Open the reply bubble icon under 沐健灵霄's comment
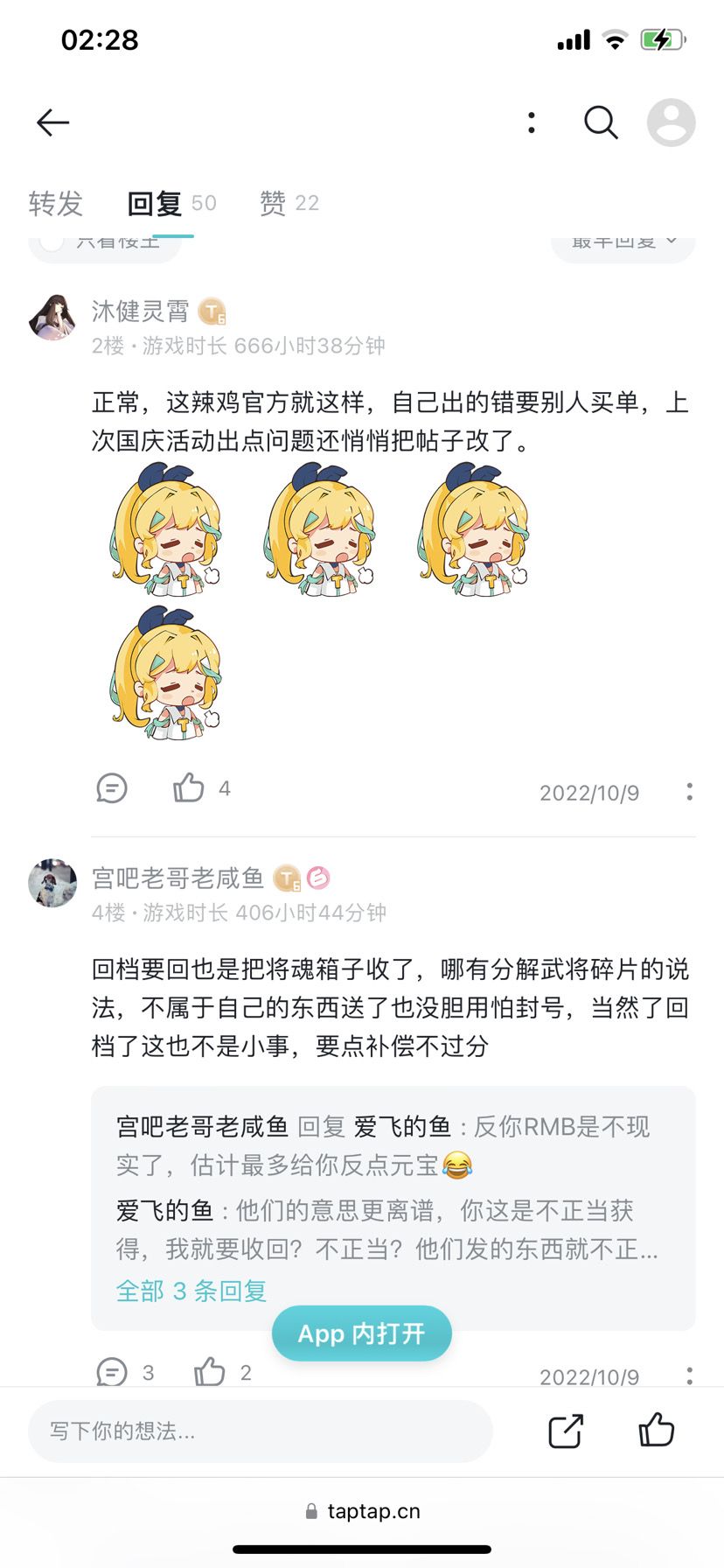This screenshot has width=724, height=1568. pos(112,788)
